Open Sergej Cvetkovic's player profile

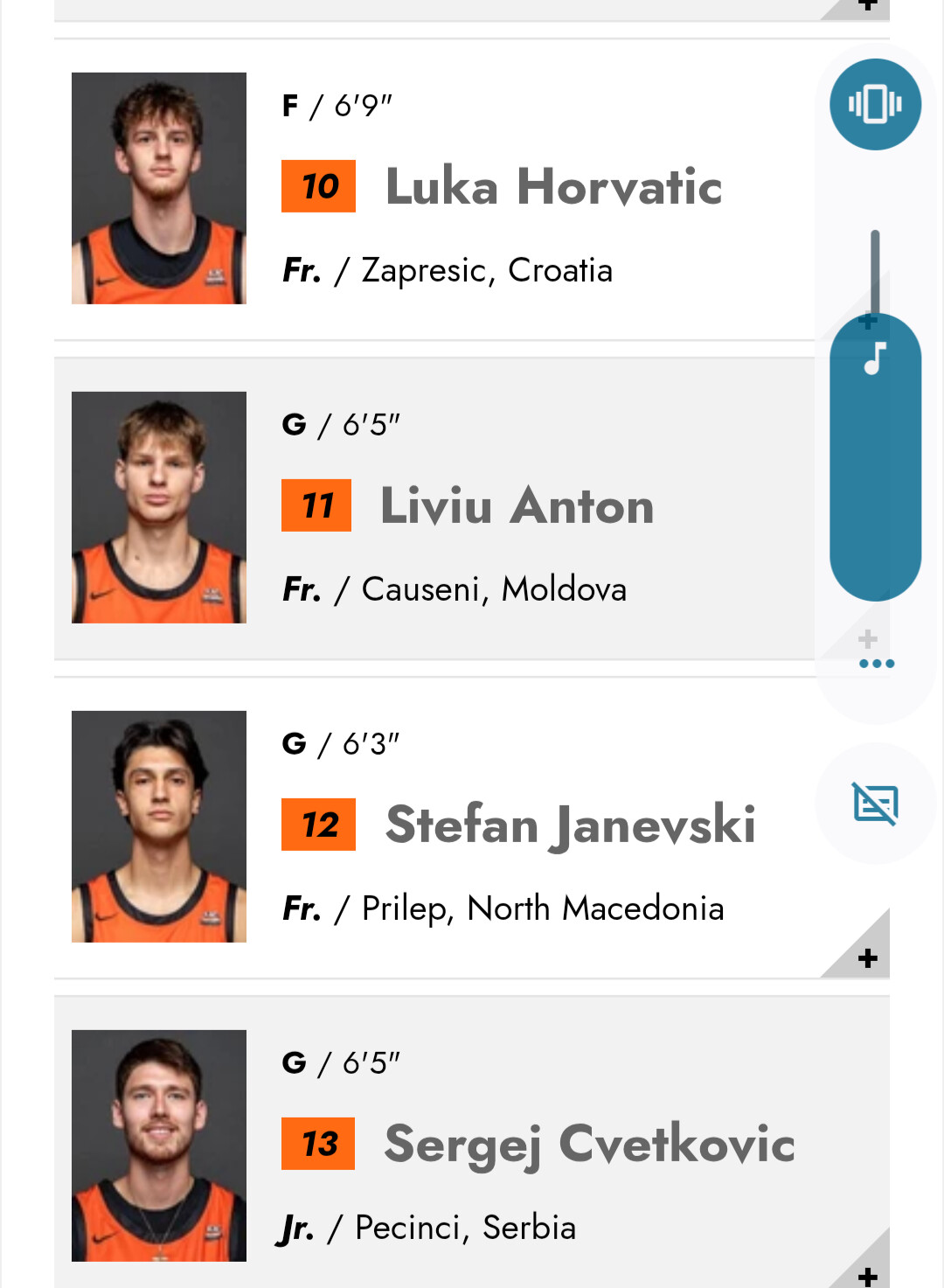(589, 1145)
